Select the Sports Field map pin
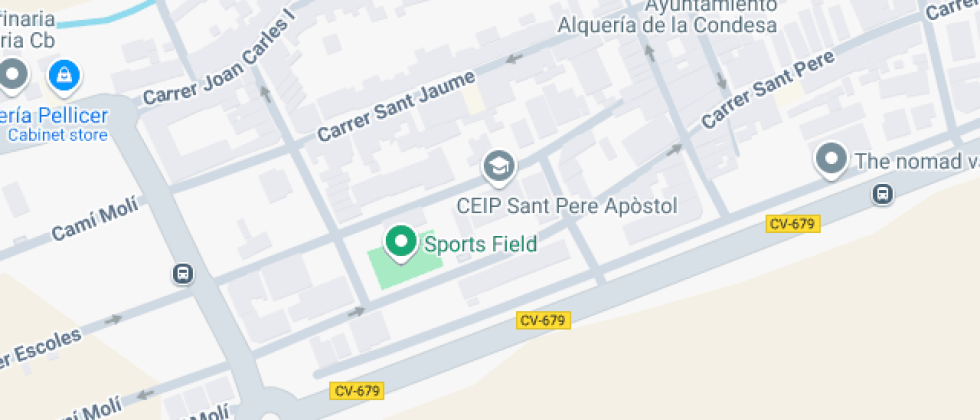980x420 pixels. [402, 242]
